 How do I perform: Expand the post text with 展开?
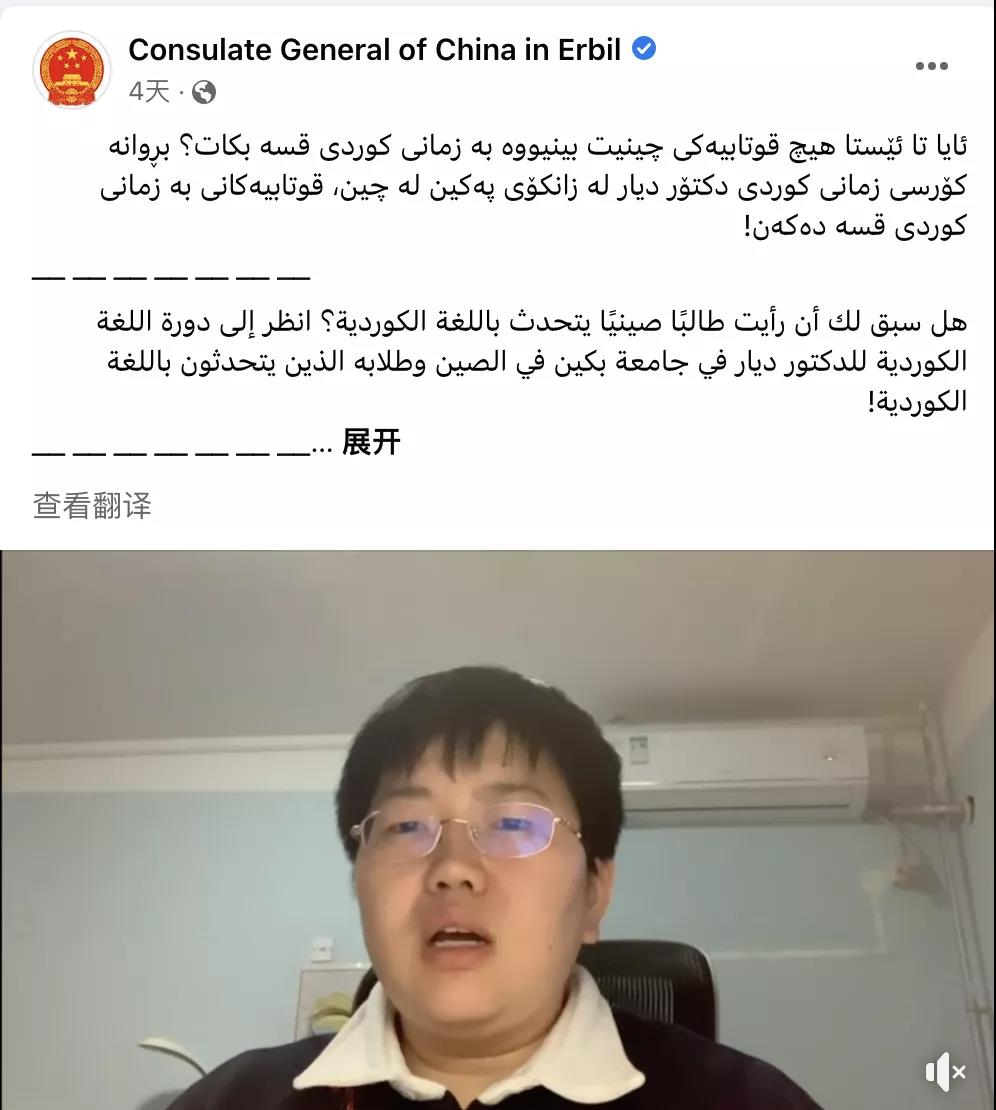tap(371, 443)
